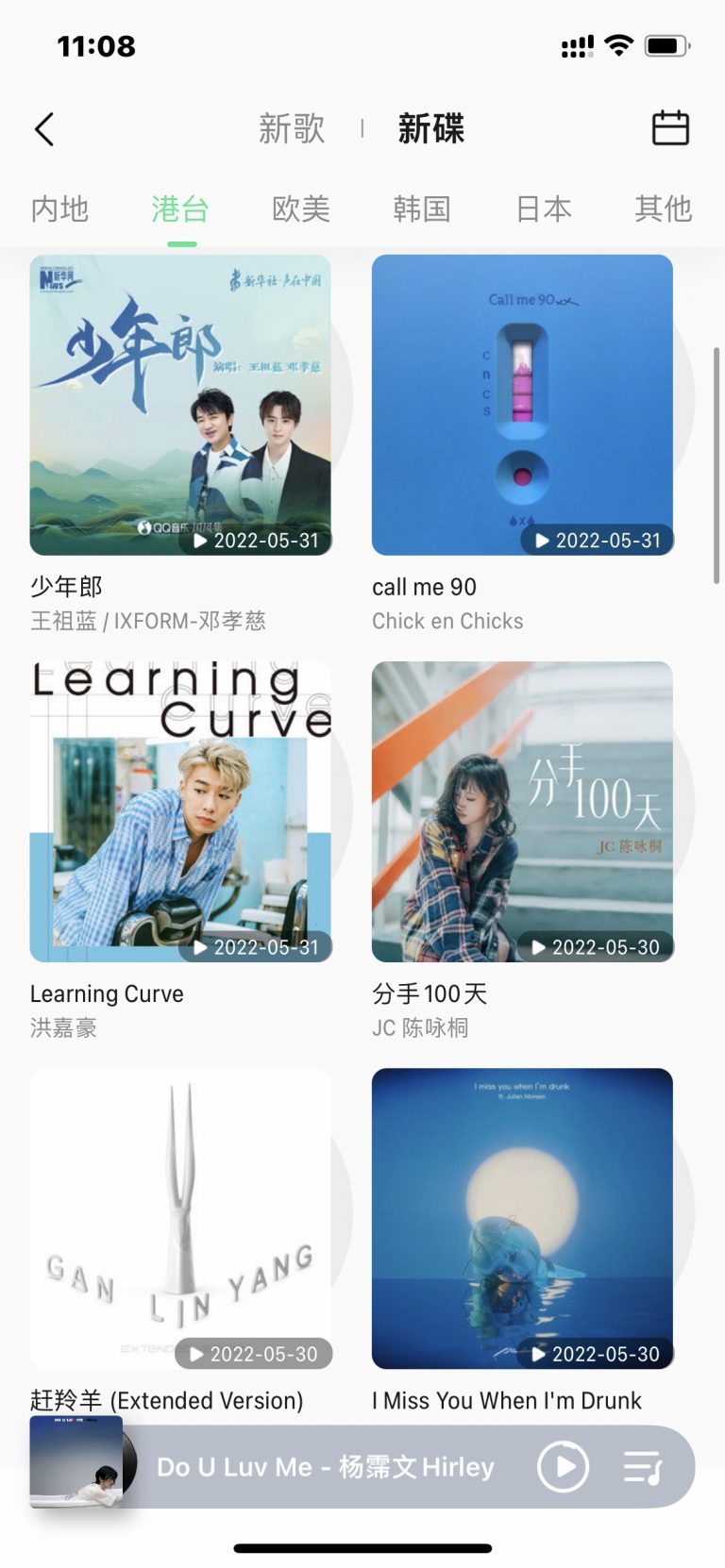
Task: Open the playback queue list
Action: click(x=644, y=1467)
